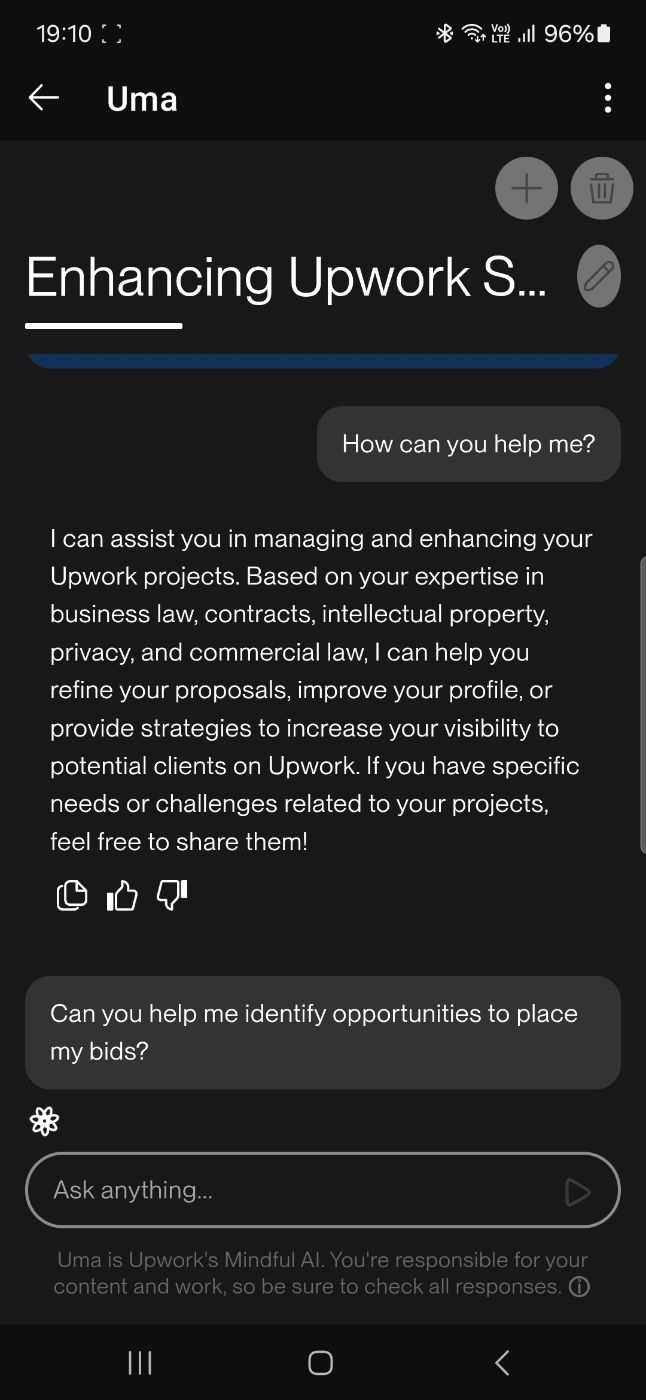Open recent apps from the navigation bar
Viewport: 646px width, 1400px height.
[x=140, y=1362]
